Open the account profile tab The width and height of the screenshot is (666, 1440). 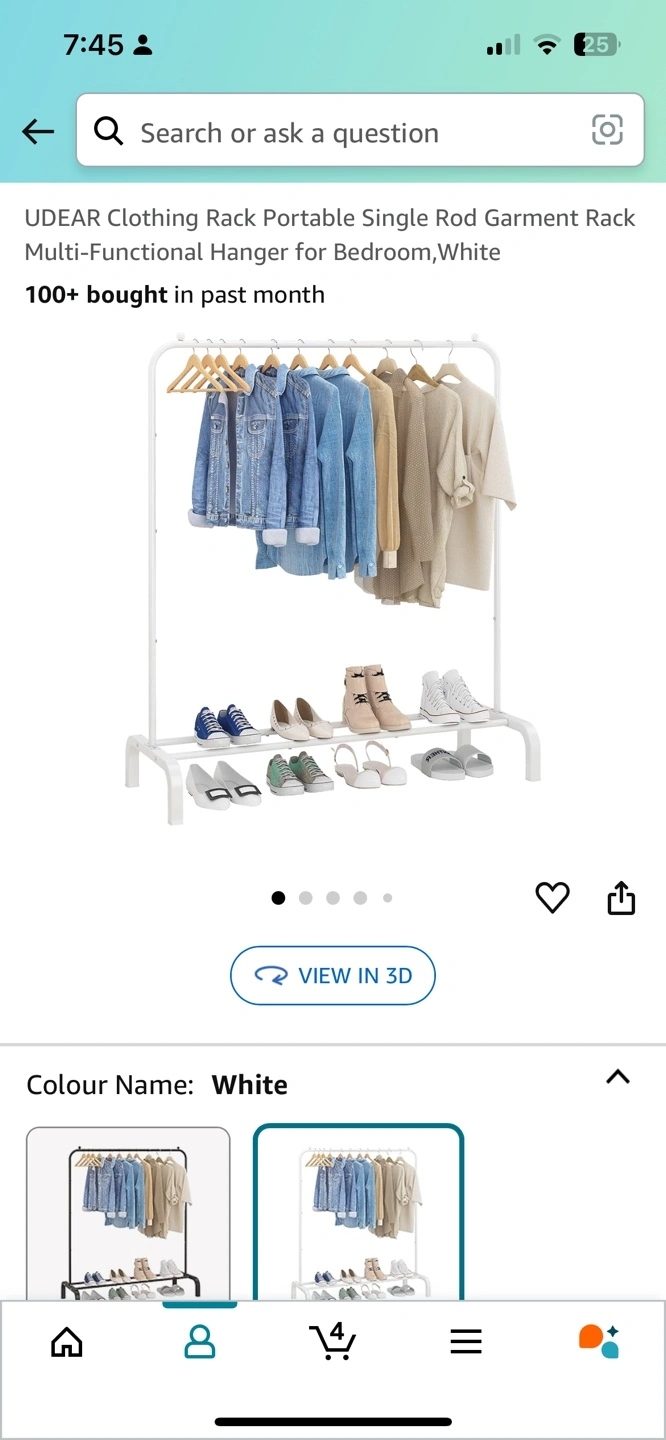click(x=200, y=1342)
